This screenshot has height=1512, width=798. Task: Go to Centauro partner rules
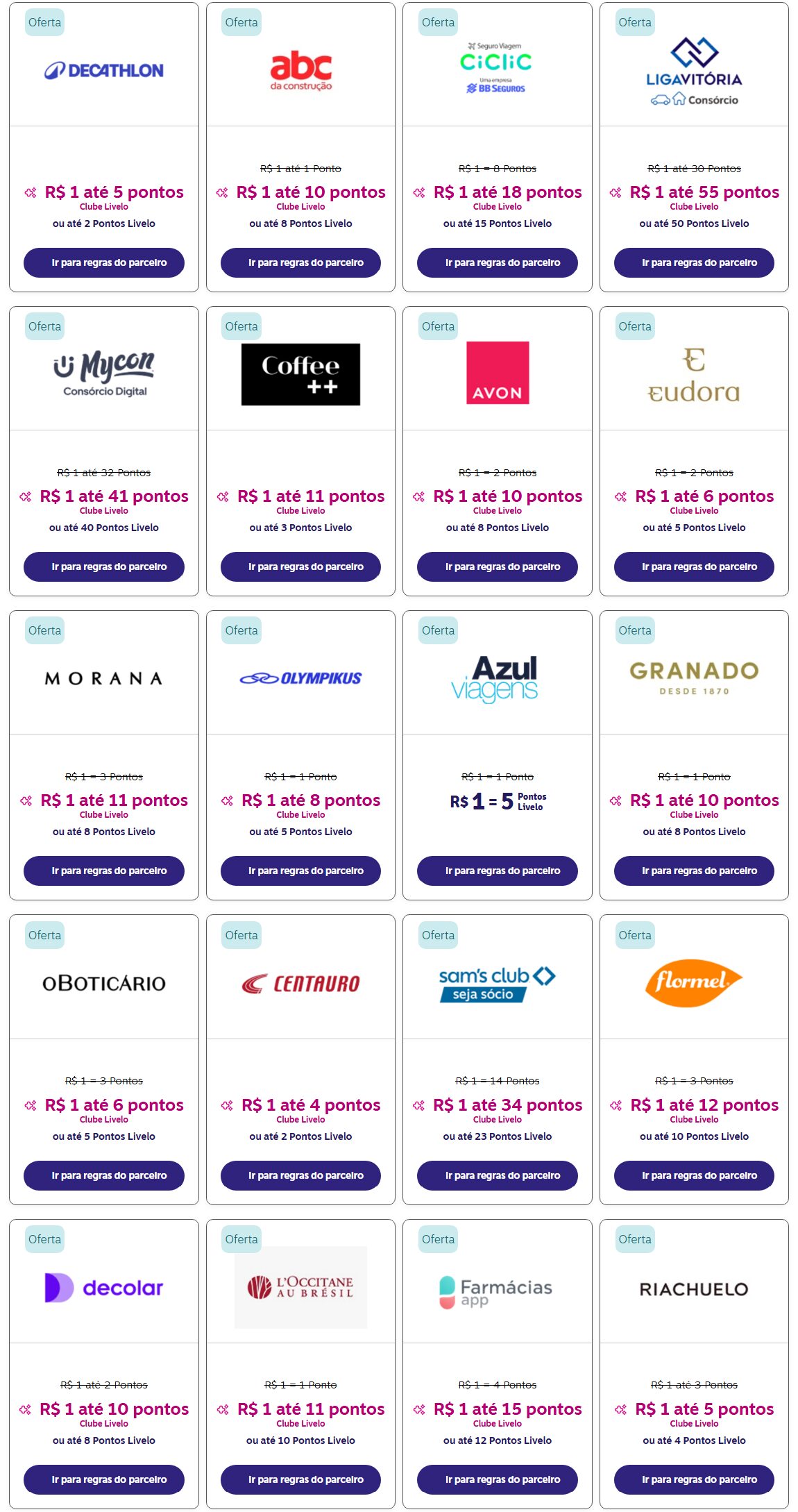pos(300,1175)
